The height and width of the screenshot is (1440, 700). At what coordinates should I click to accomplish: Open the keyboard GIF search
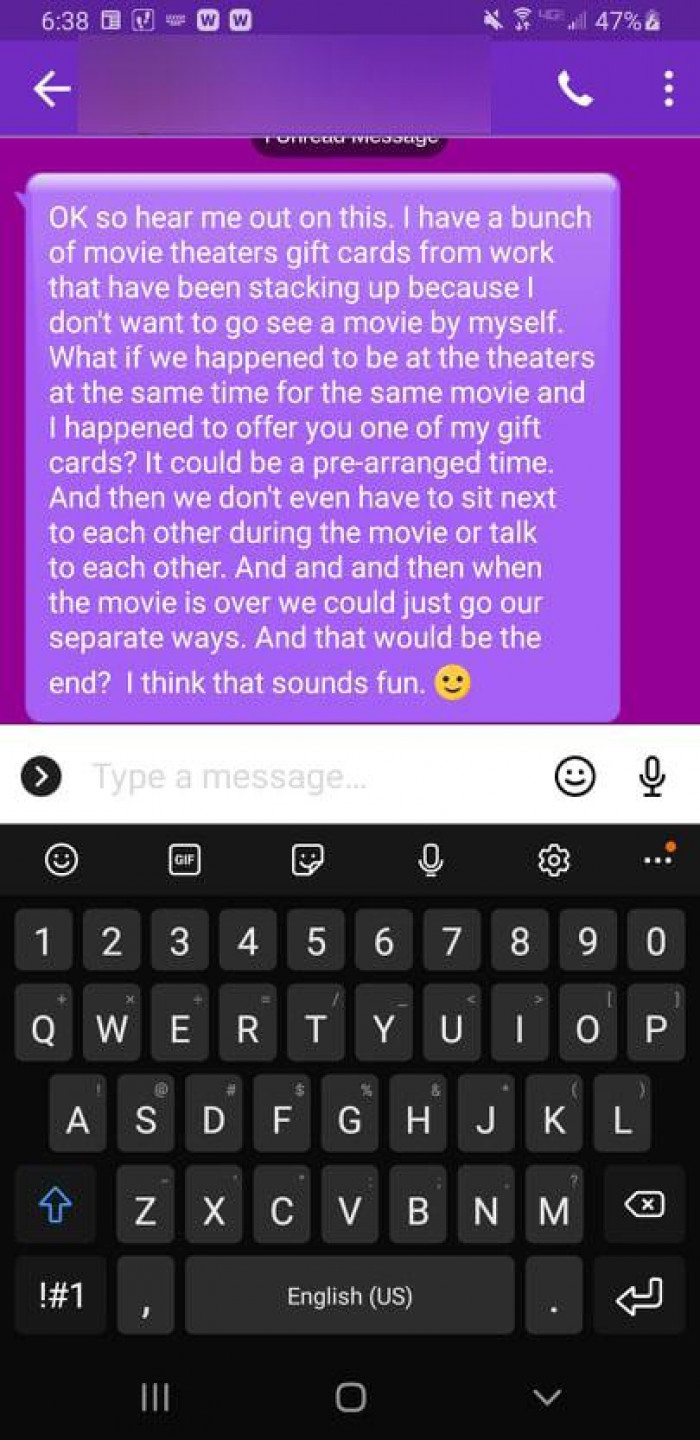[x=183, y=860]
